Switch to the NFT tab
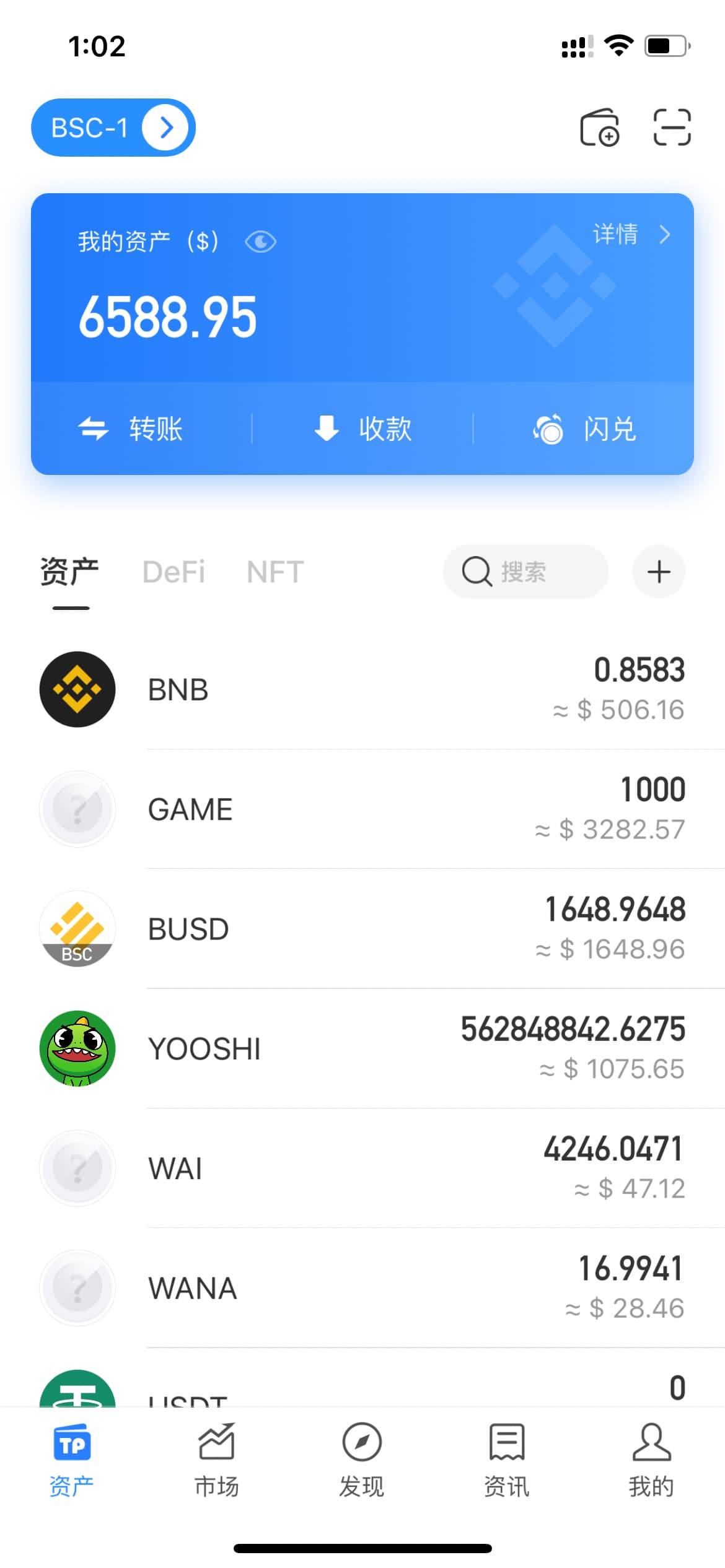Image resolution: width=725 pixels, height=1568 pixels. pyautogui.click(x=275, y=572)
